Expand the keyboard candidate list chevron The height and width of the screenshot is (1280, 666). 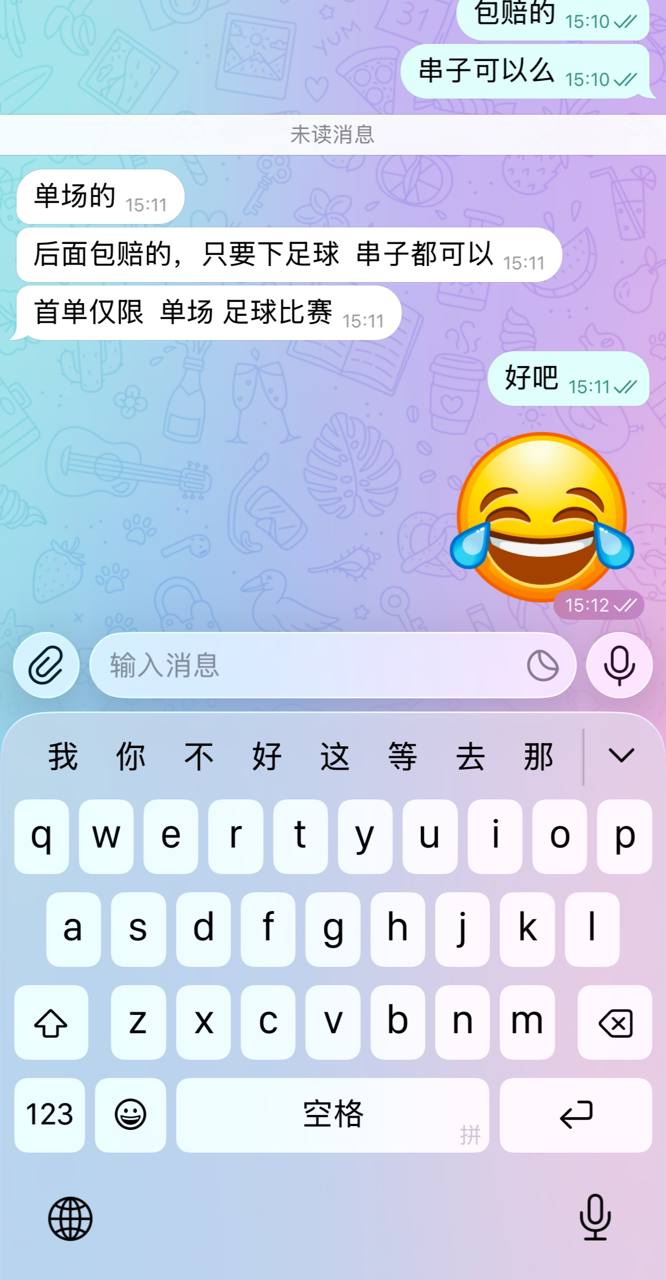(x=621, y=756)
